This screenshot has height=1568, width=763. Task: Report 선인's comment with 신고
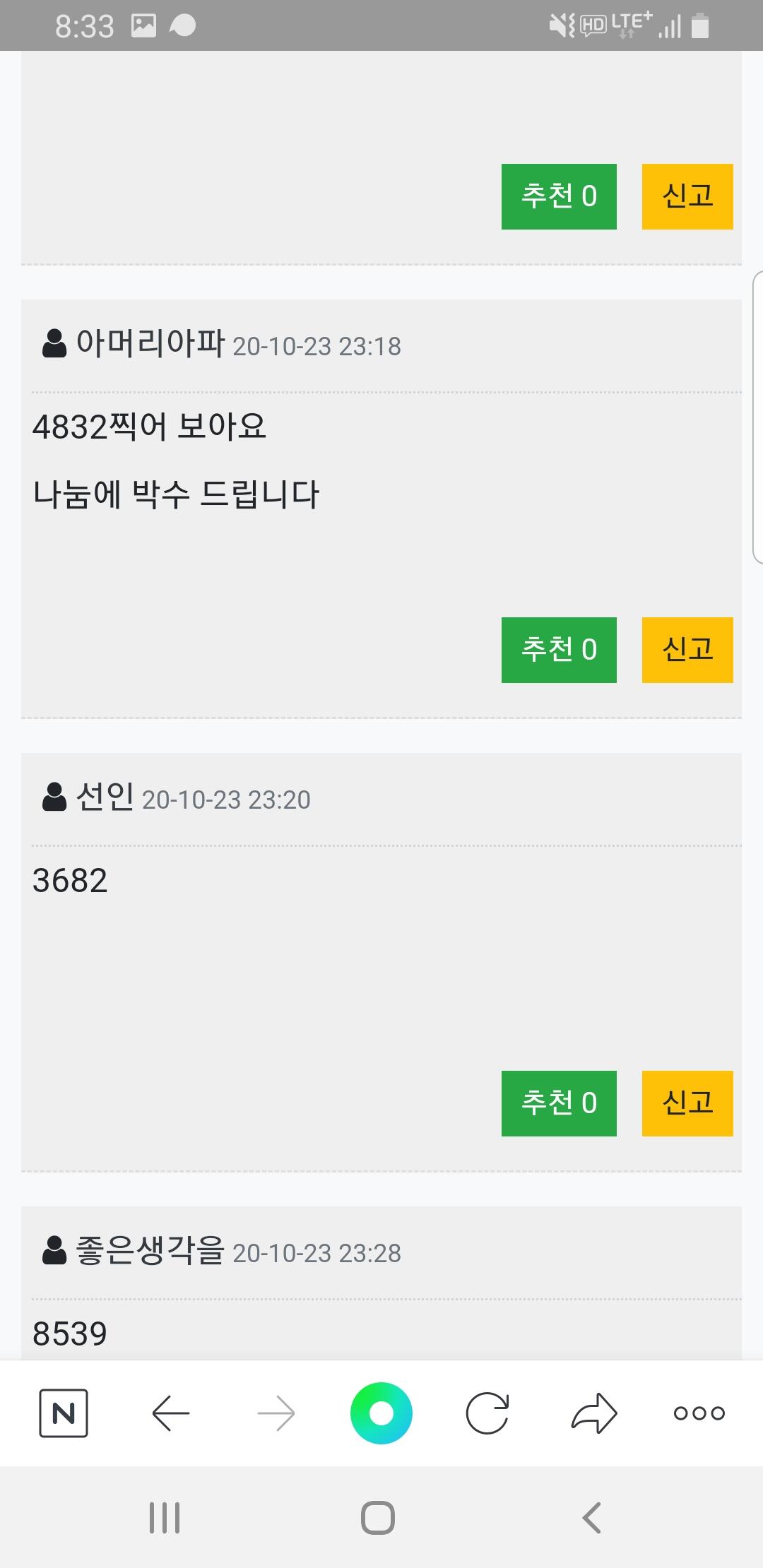(x=687, y=1103)
